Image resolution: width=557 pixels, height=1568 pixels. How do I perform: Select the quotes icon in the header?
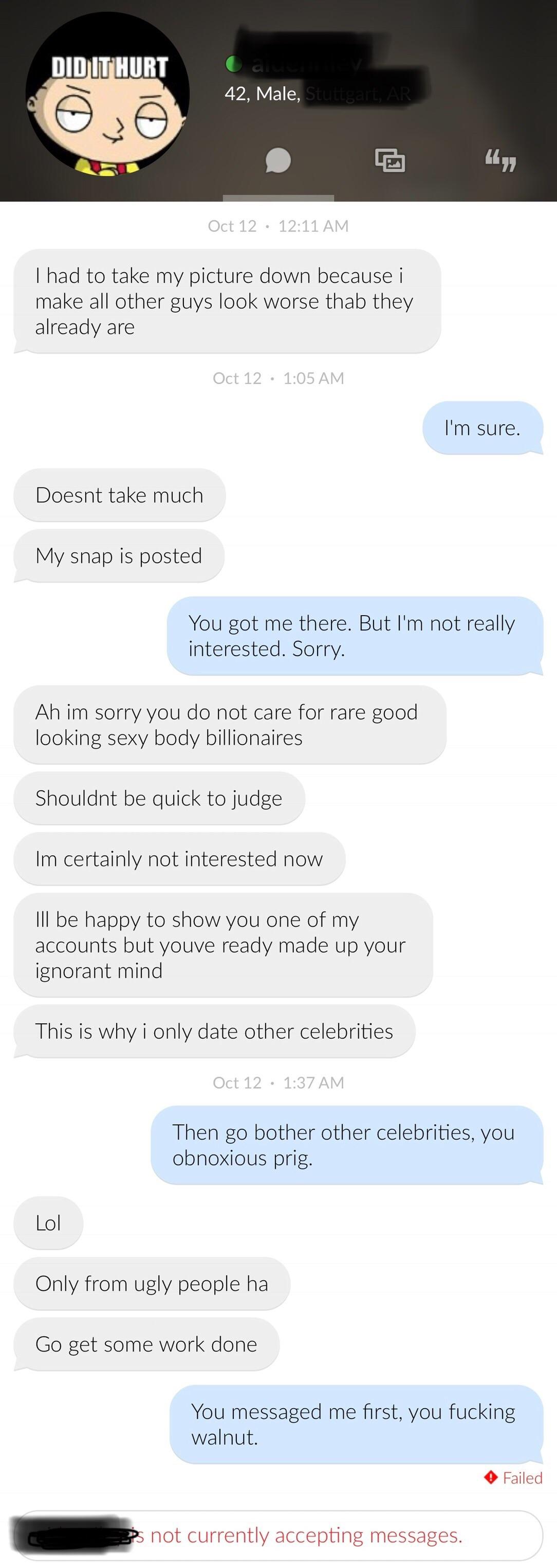point(501,161)
